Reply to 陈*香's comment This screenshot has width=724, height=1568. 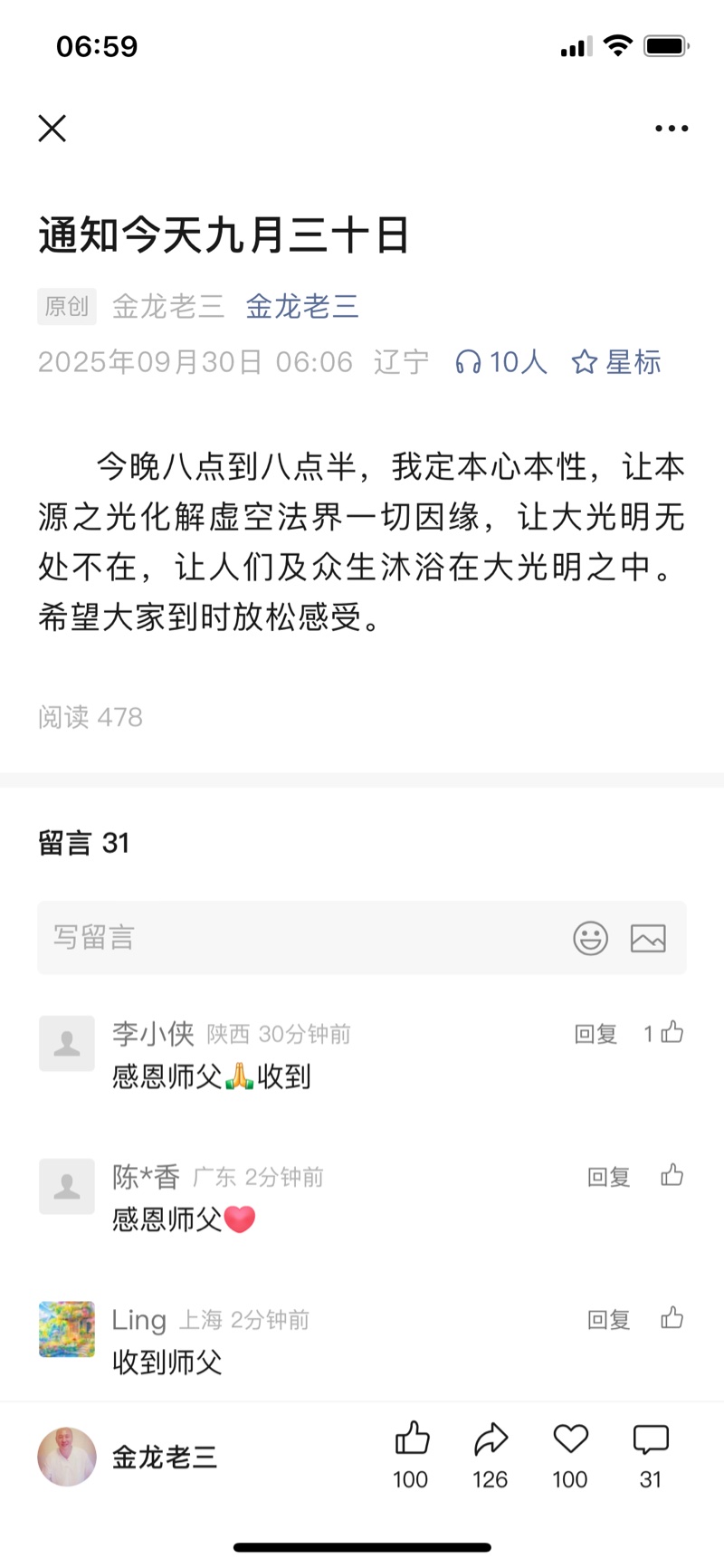[x=608, y=1177]
